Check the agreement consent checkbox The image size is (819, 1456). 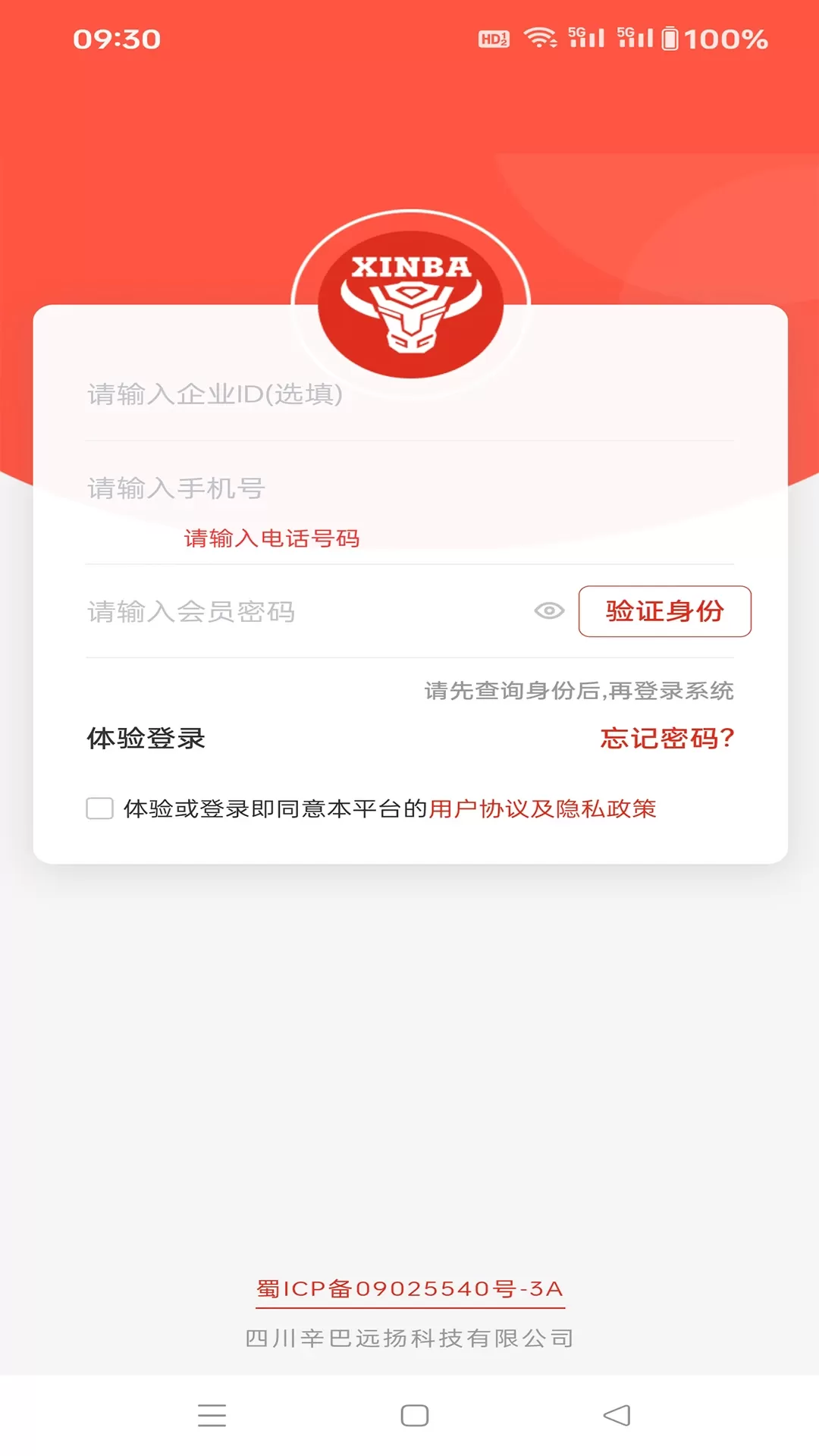point(99,808)
